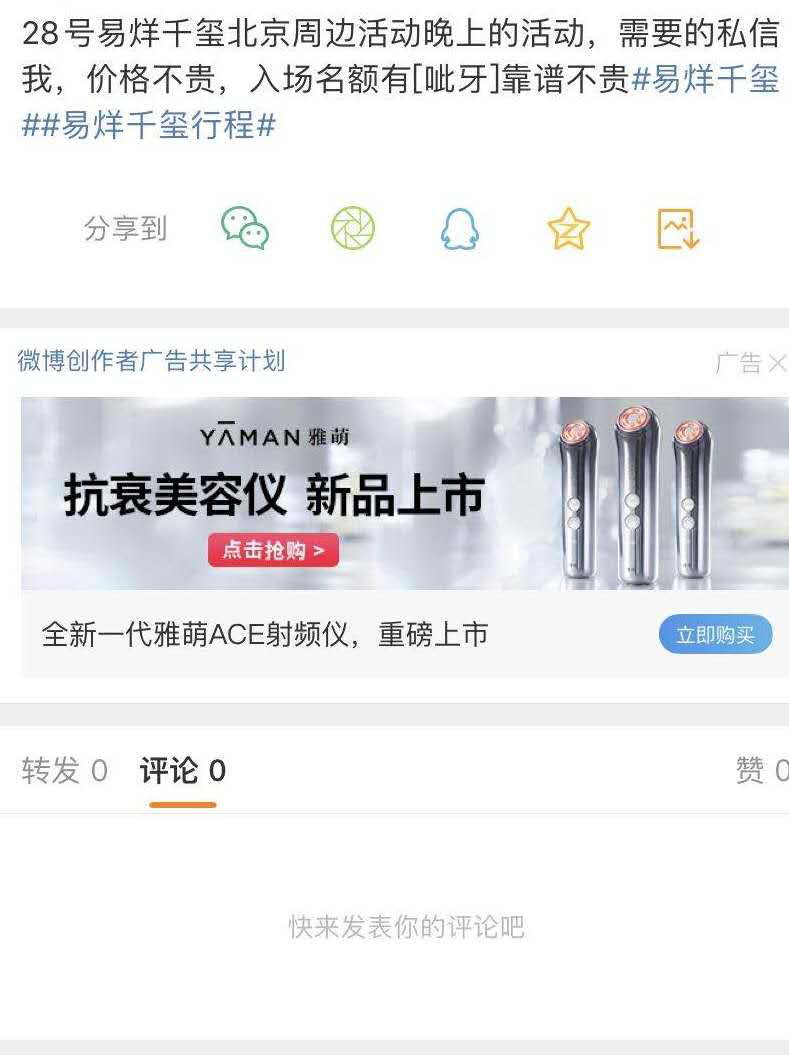789x1055 pixels.
Task: Share the post to Qzone star icon
Action: point(568,229)
